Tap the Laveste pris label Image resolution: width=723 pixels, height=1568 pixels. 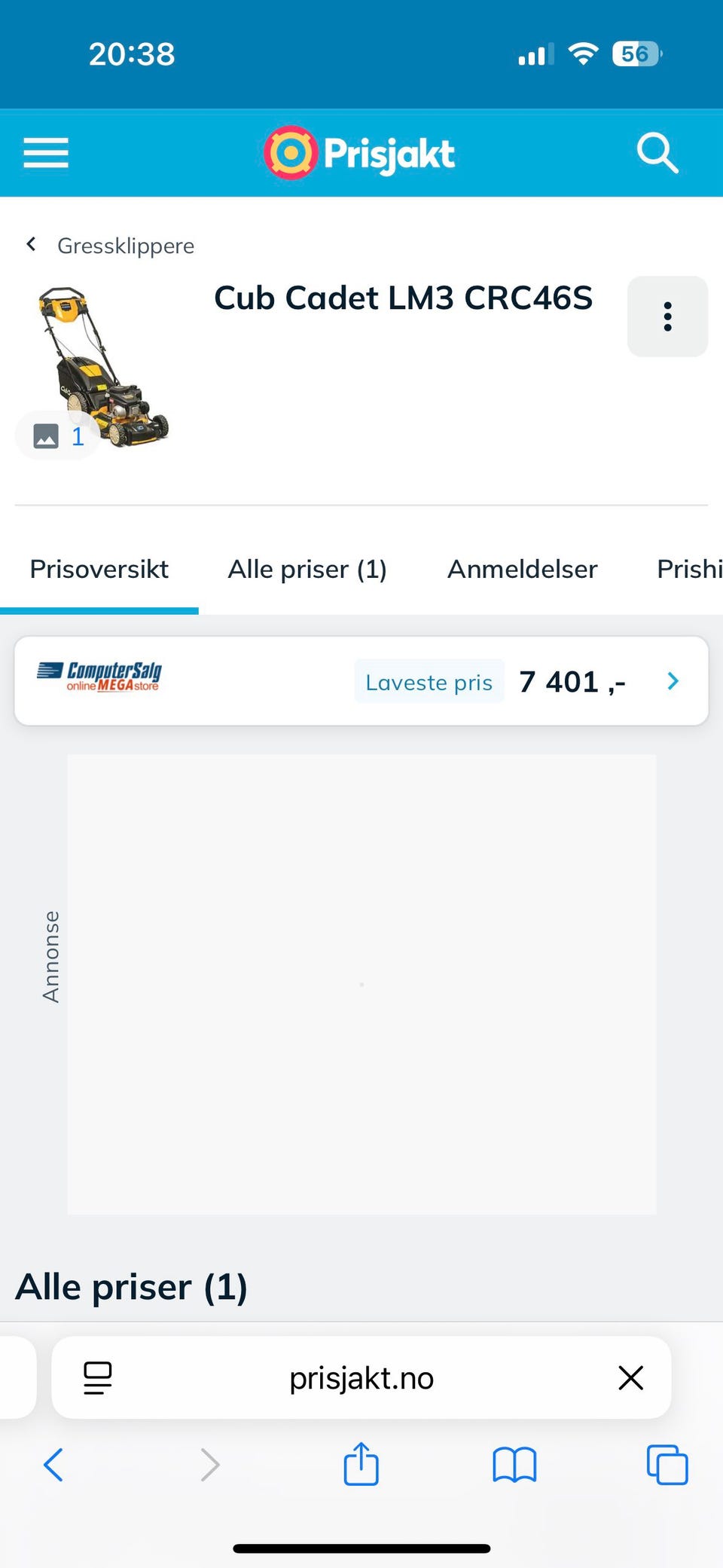(429, 680)
